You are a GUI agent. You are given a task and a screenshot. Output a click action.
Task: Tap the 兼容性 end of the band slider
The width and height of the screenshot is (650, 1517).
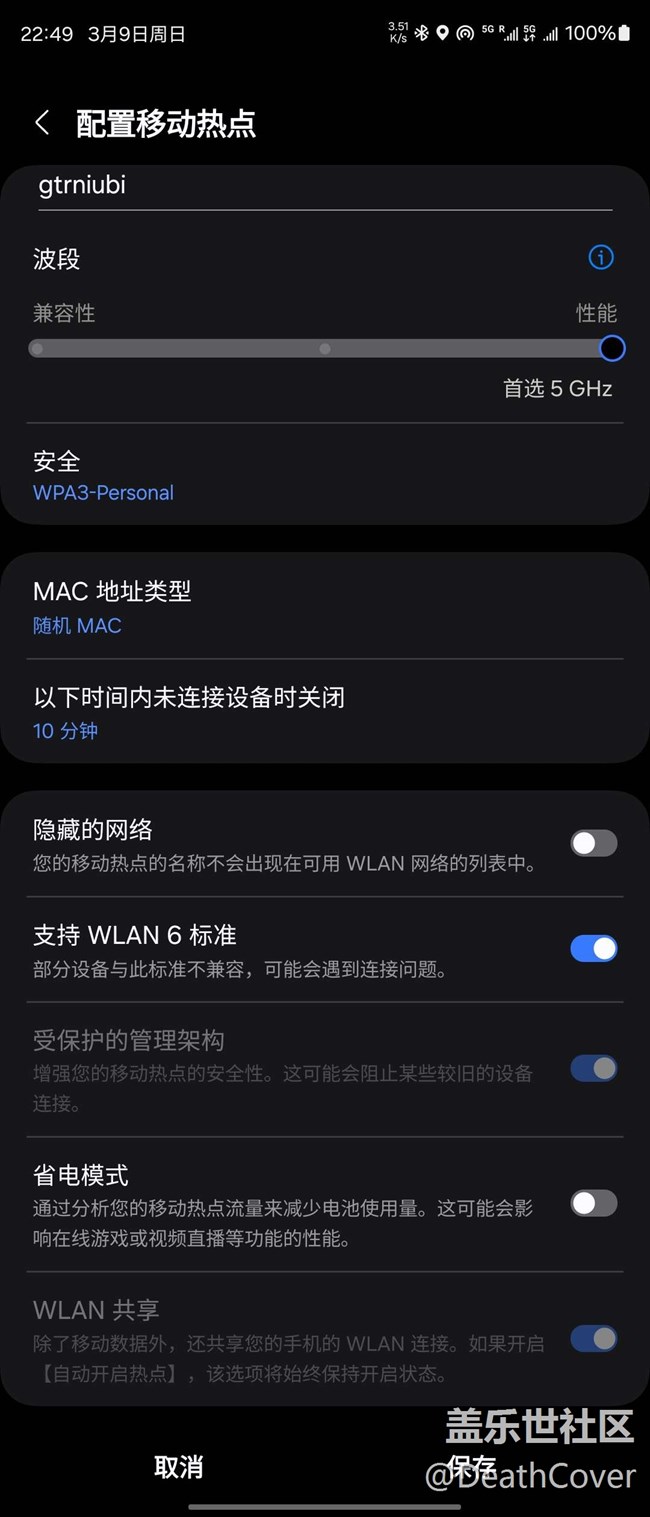(x=38, y=349)
